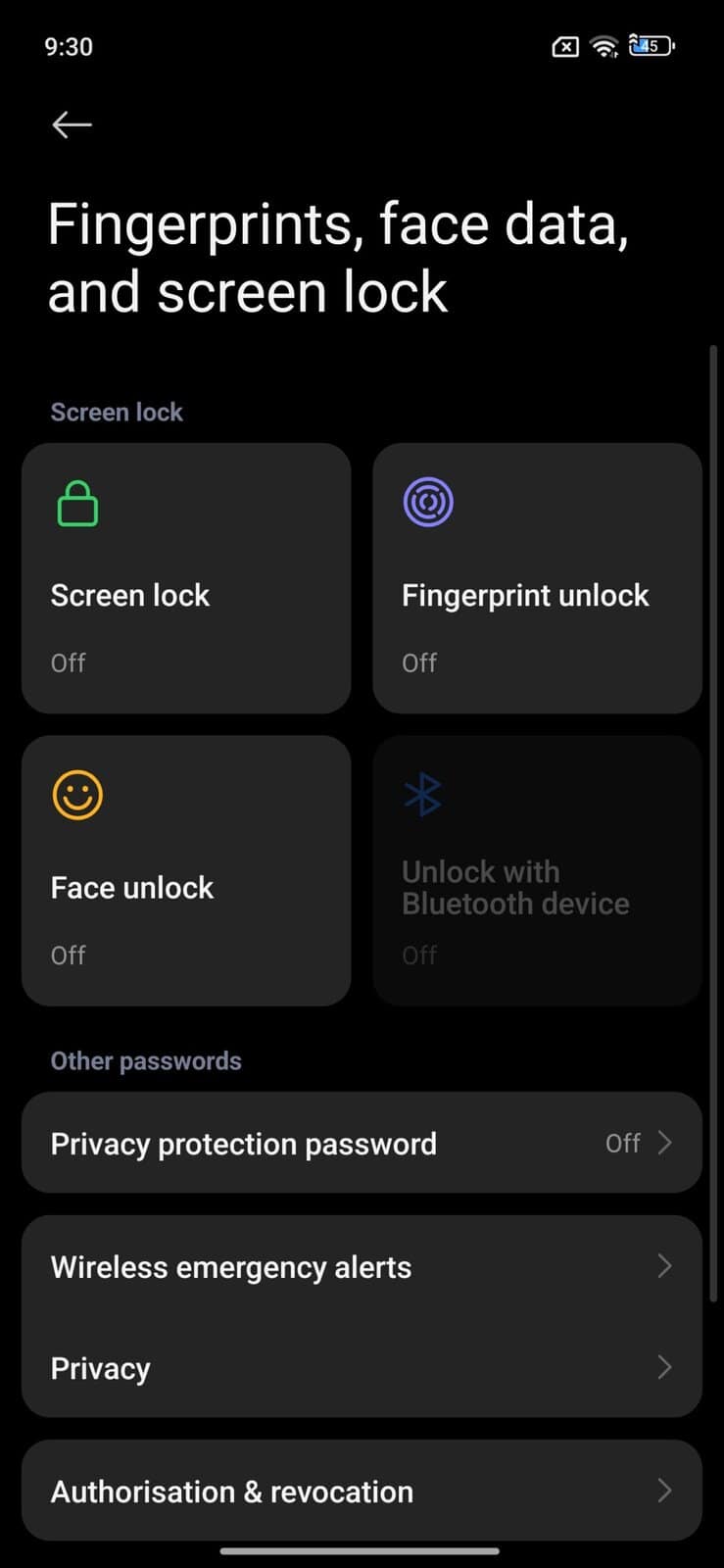Screen dimensions: 724x1568
Task: Open Privacy protection password settings
Action: coord(362,1143)
